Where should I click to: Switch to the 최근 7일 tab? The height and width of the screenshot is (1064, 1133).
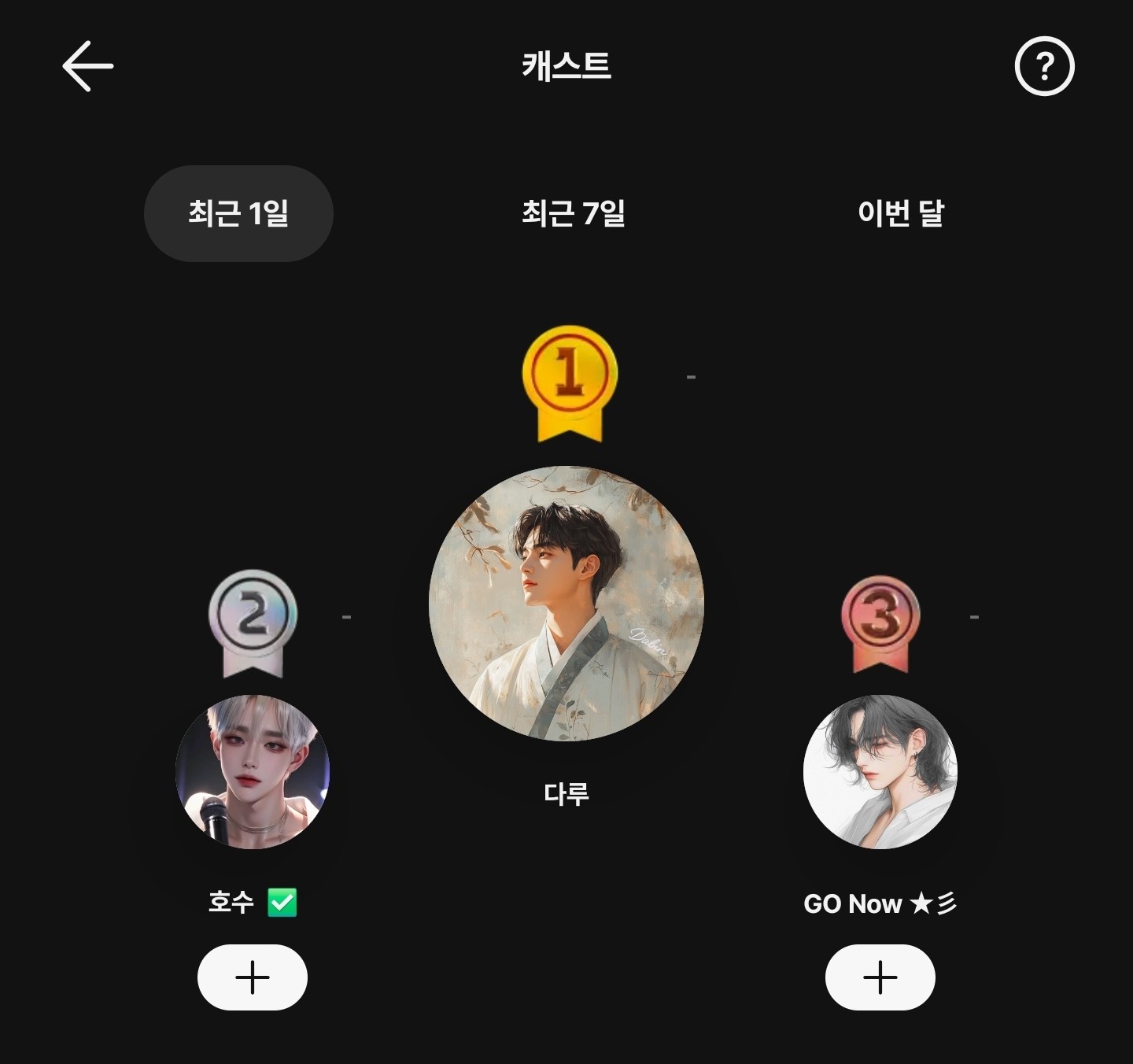tap(573, 213)
